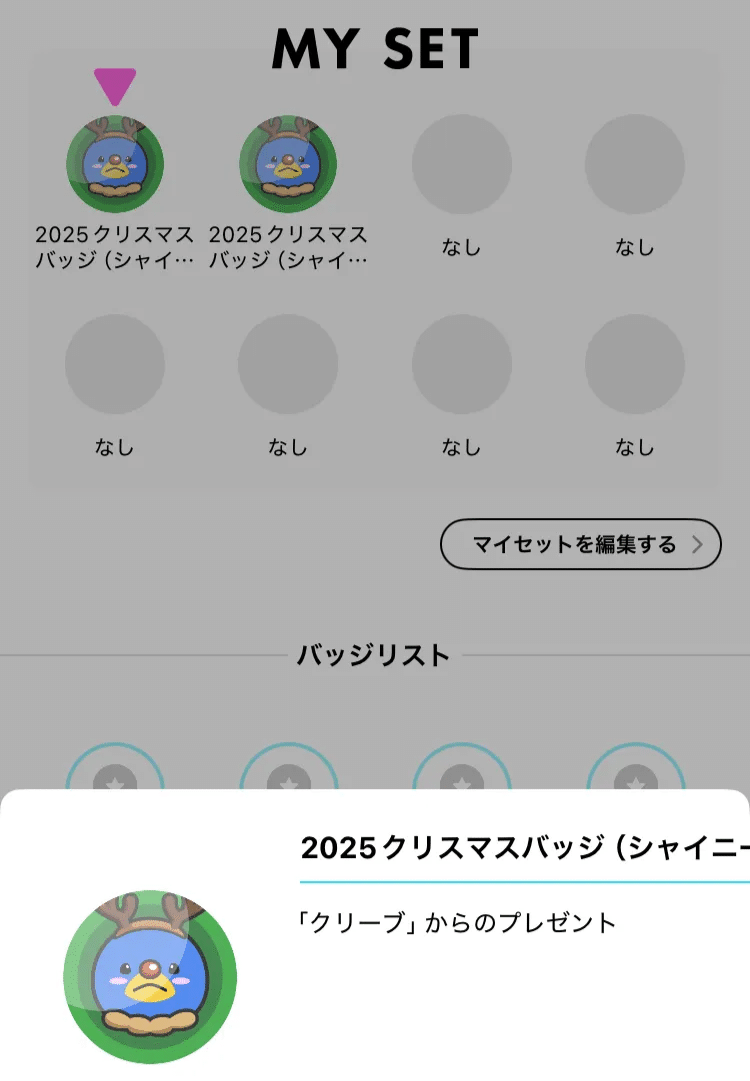Screen dimensions: 750x1081
Task: Tap the first なし slot in the second row
Action: point(115,364)
